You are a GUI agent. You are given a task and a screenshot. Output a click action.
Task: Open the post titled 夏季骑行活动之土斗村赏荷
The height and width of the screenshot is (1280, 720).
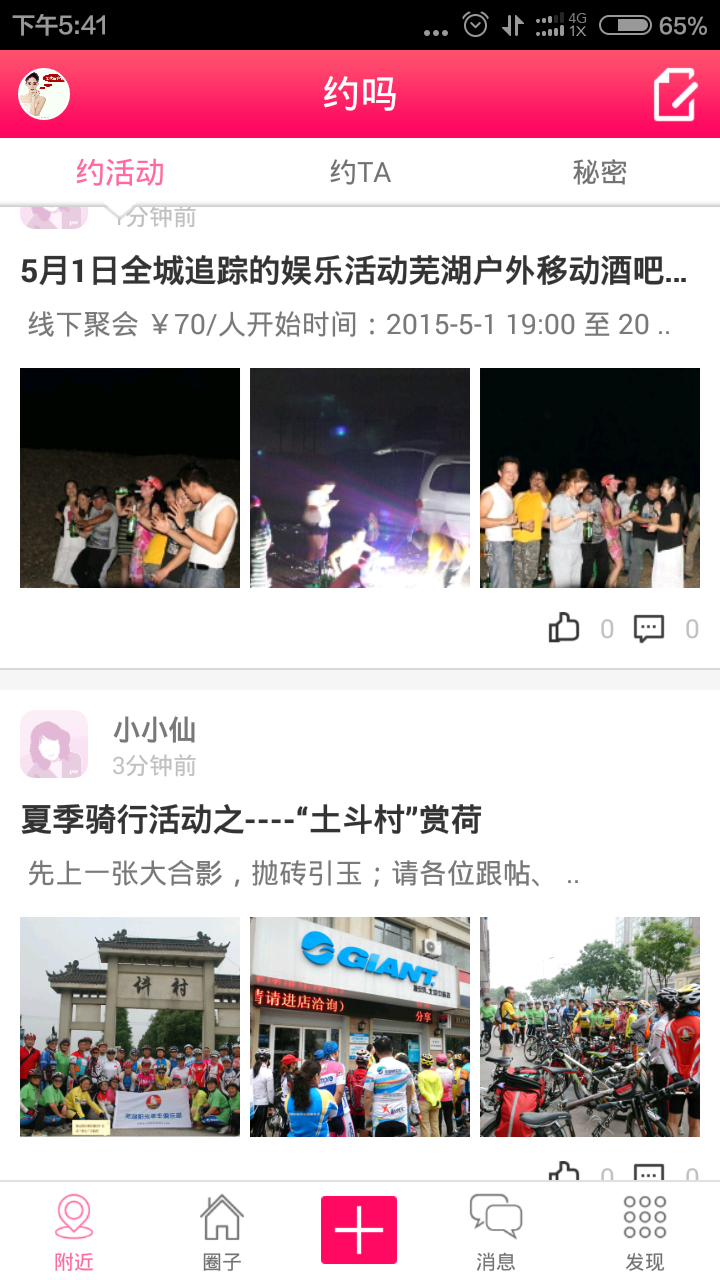[249, 818]
